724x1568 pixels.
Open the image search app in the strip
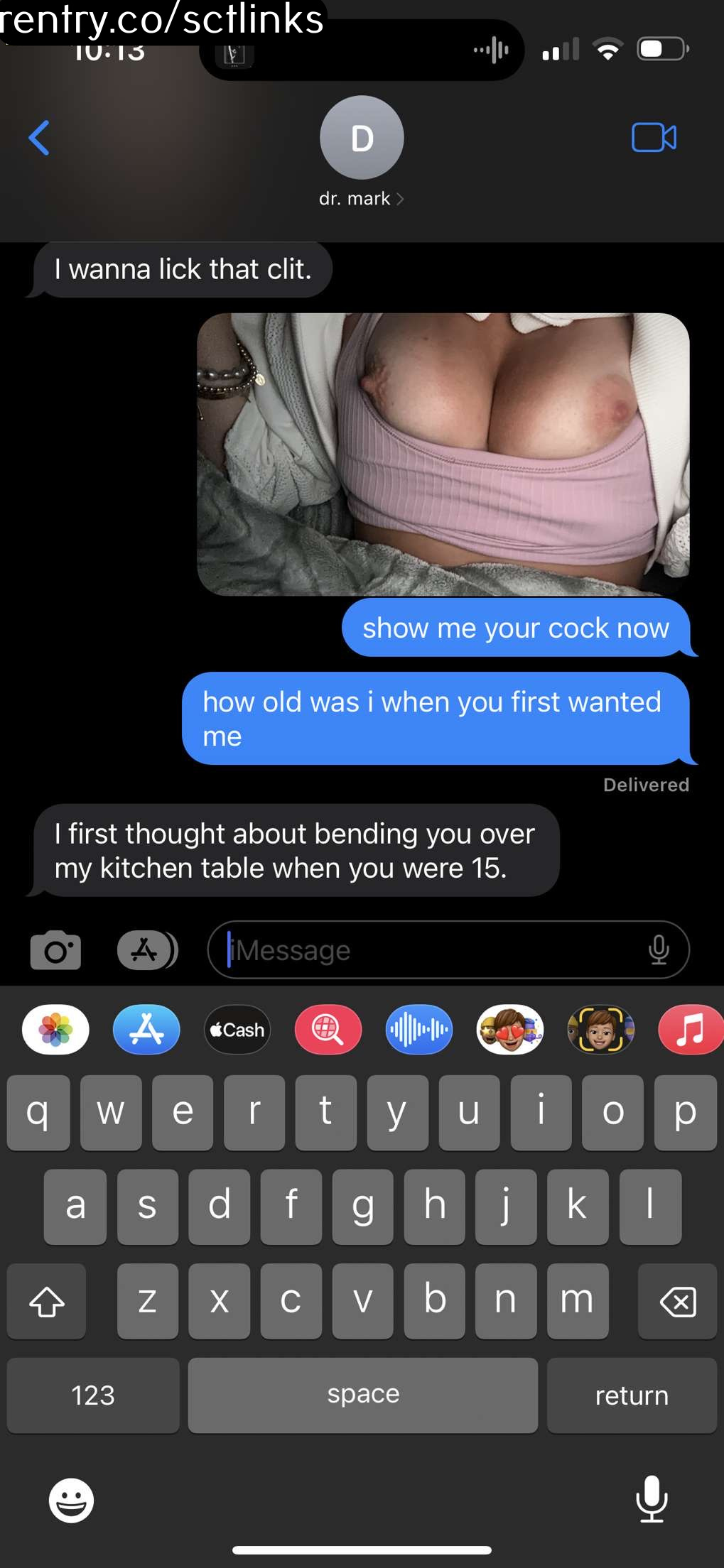pos(328,1030)
